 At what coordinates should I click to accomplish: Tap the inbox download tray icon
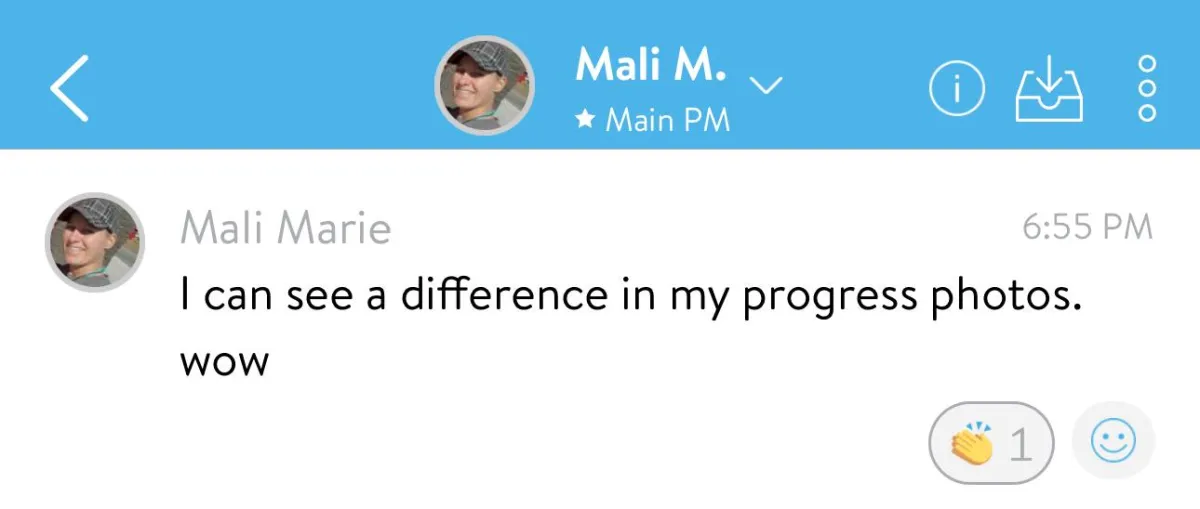pyautogui.click(x=1049, y=90)
